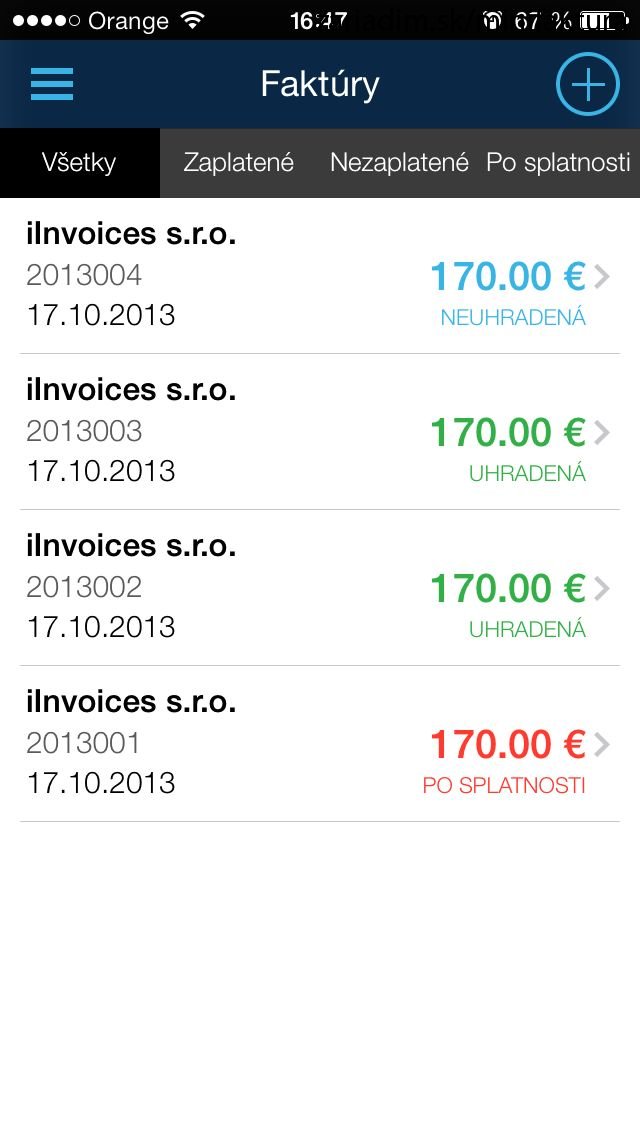
Task: Open the hamburger drawer menu
Action: click(x=51, y=84)
